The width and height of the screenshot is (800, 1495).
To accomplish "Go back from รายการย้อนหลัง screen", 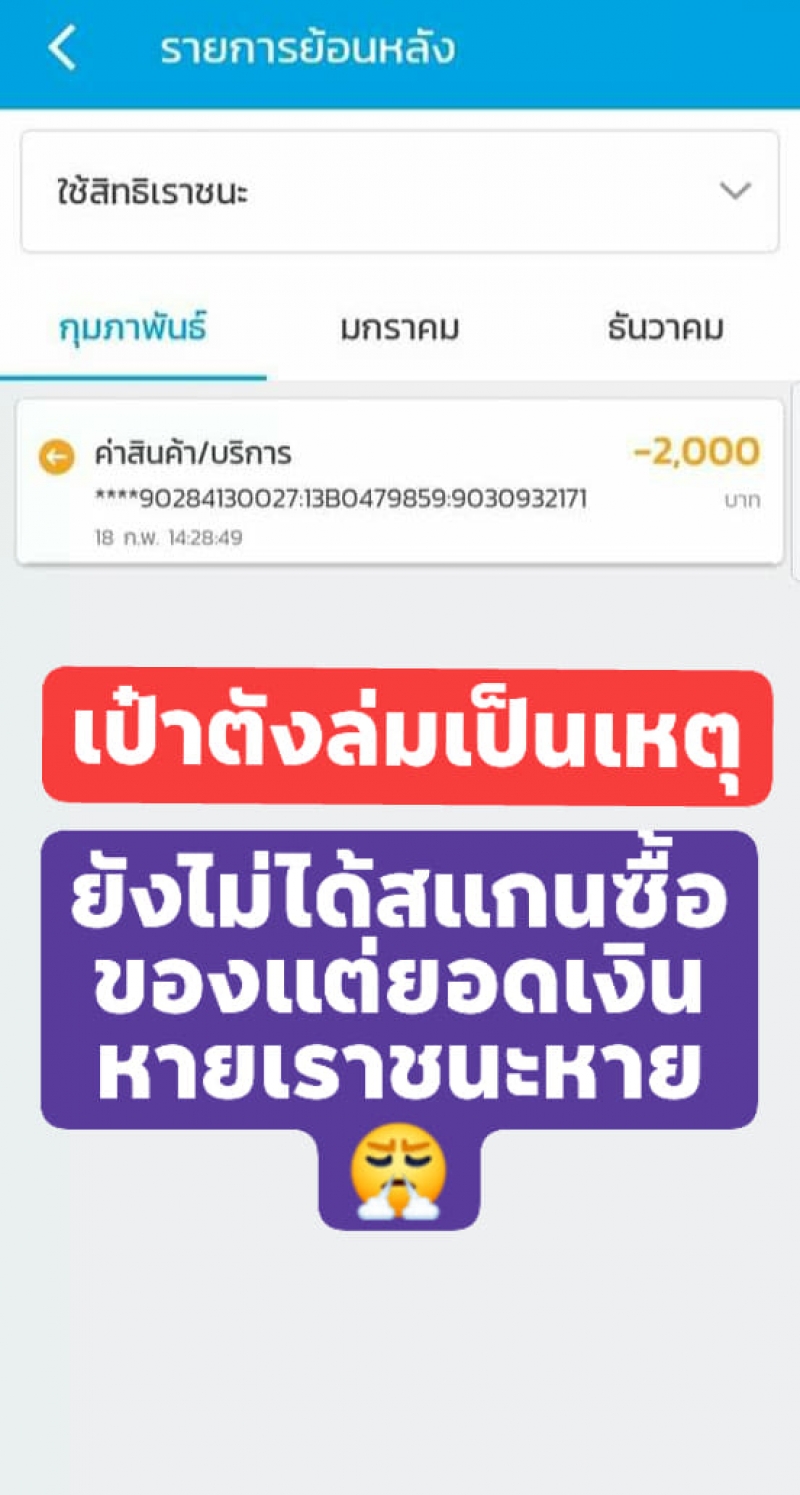I will tap(62, 49).
